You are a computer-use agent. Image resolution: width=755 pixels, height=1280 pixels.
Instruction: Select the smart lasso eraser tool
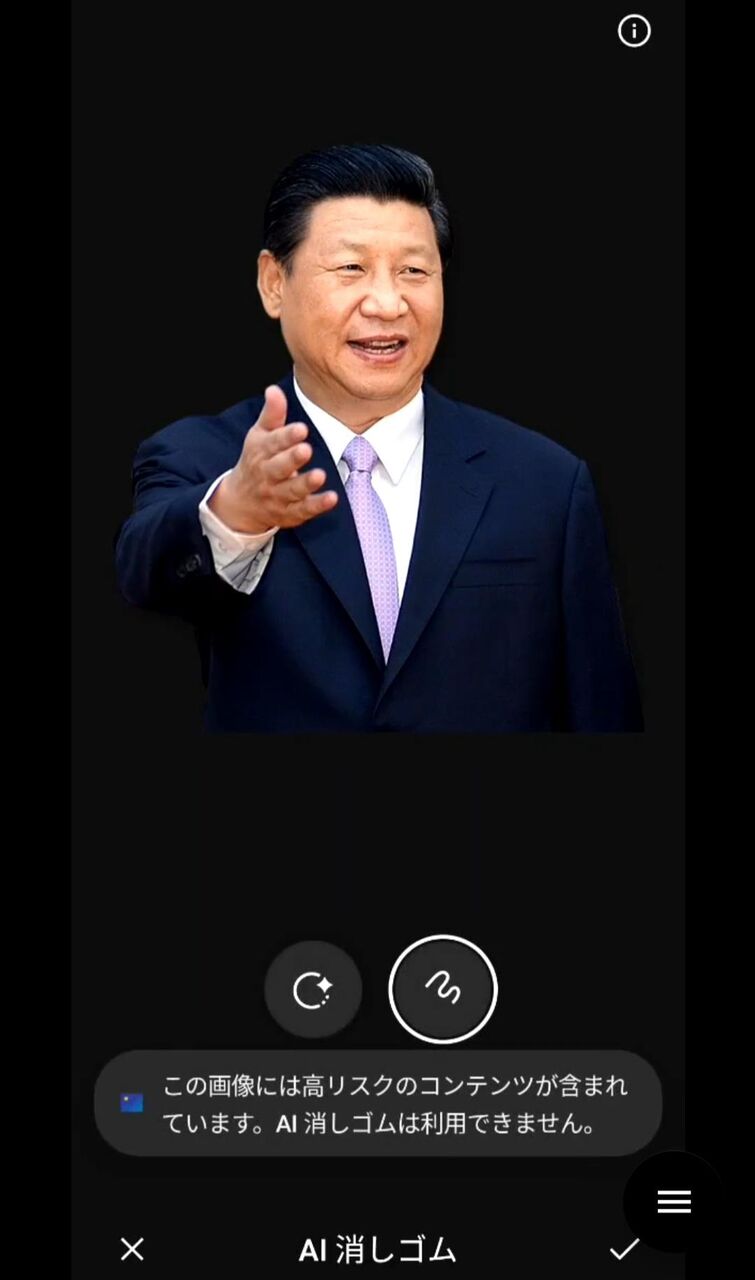coord(313,990)
